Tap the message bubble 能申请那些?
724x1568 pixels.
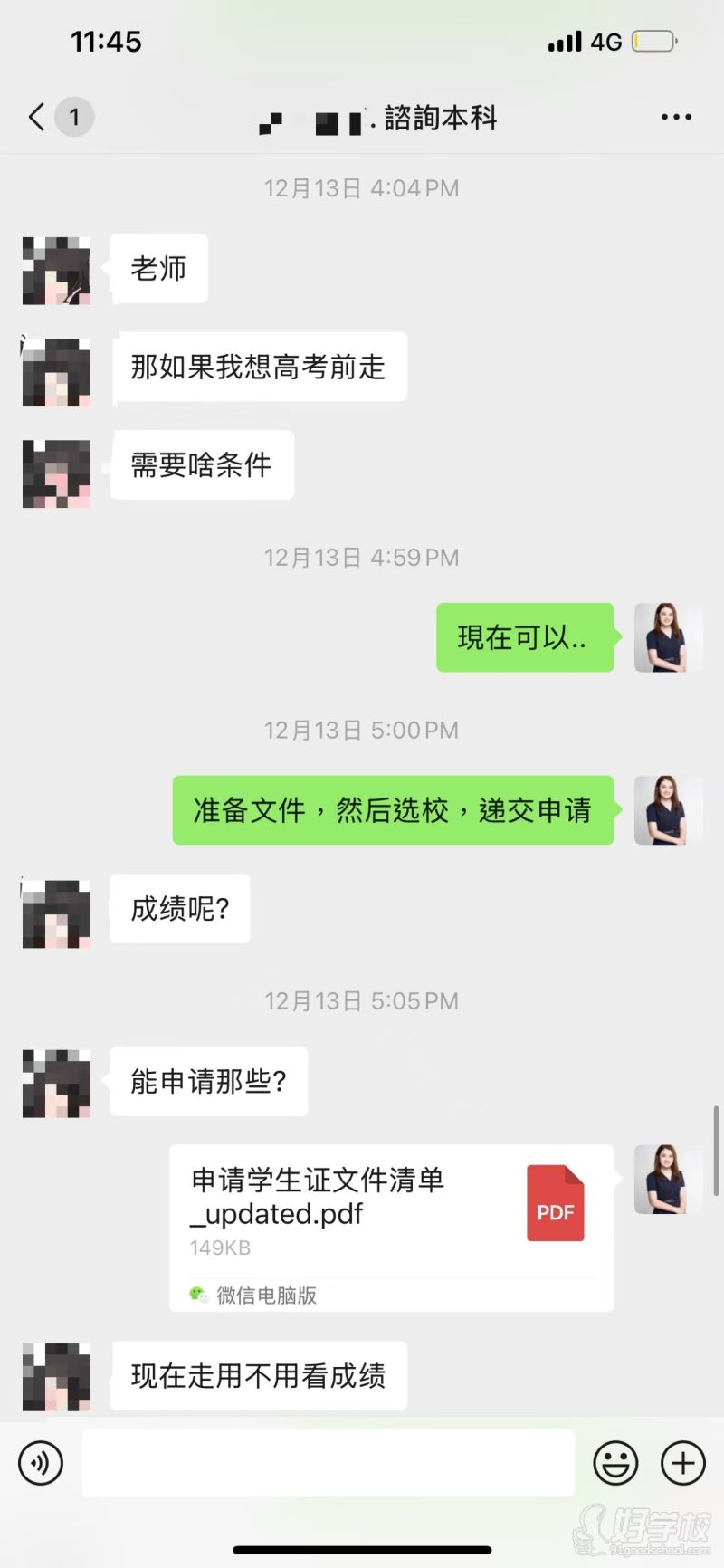tap(208, 1081)
